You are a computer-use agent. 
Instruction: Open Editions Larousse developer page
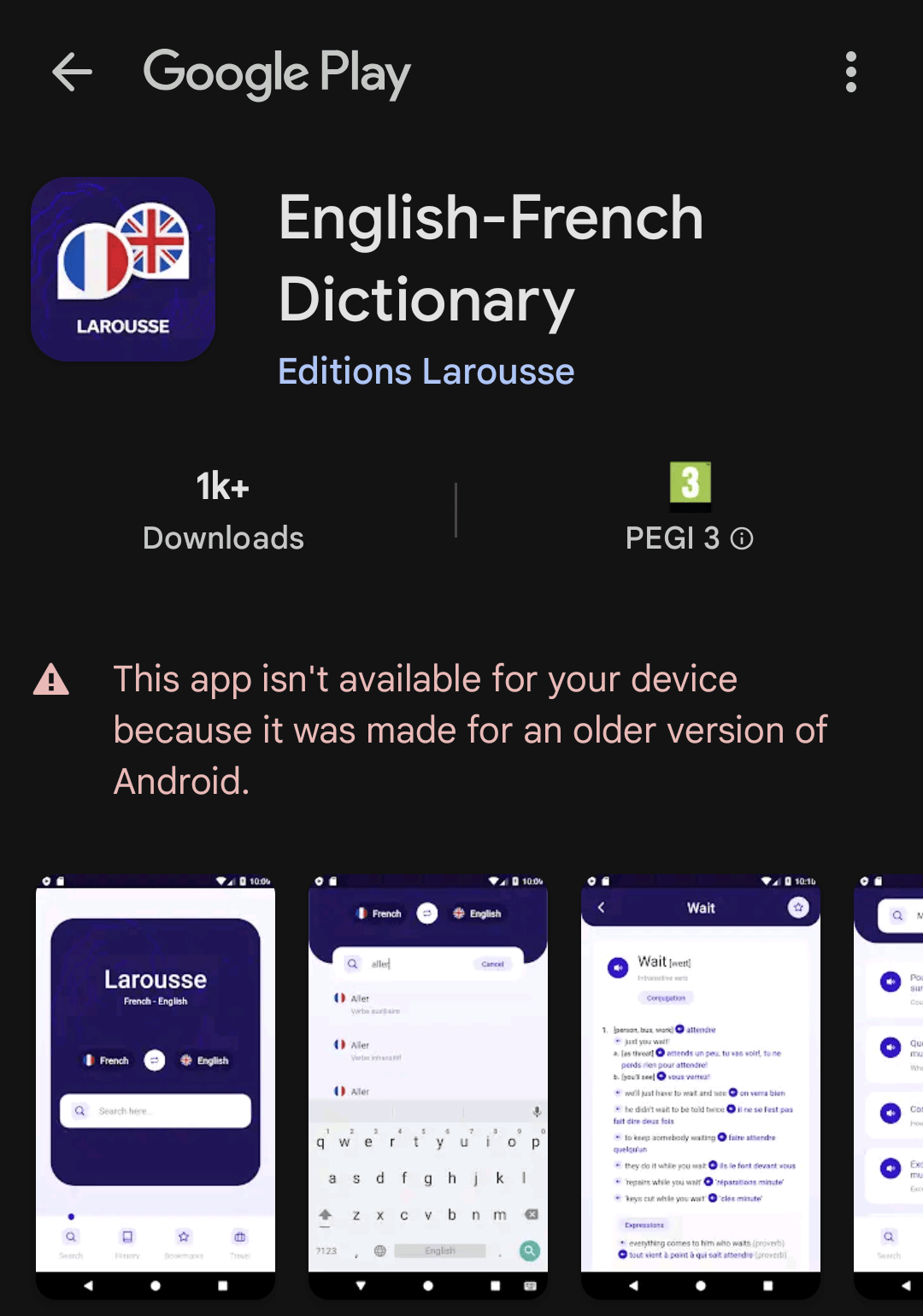pyautogui.click(x=426, y=372)
